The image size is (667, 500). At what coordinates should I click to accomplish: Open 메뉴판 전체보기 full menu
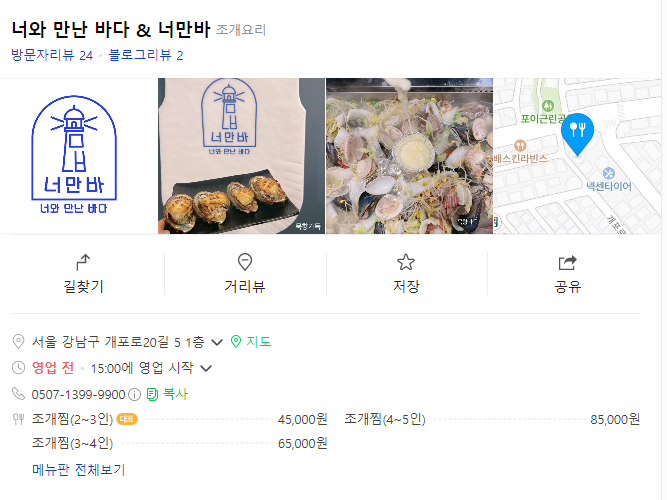point(79,469)
